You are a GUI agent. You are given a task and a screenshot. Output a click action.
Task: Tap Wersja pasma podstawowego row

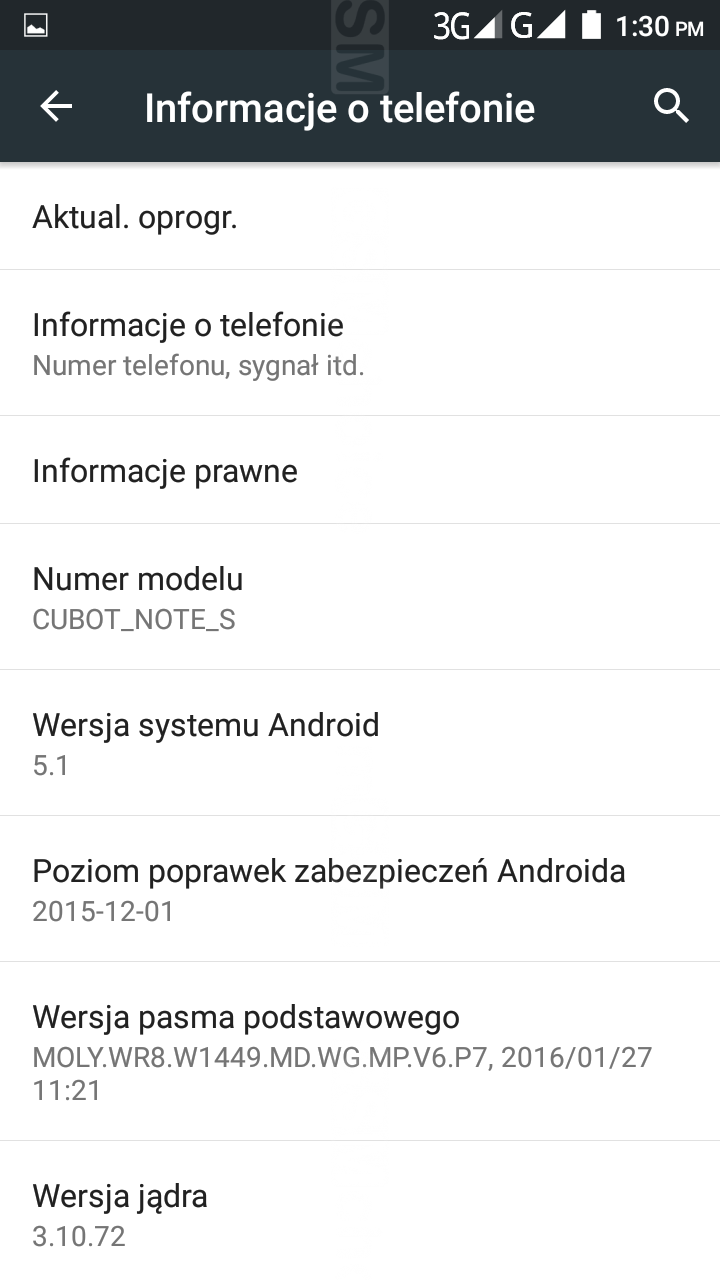point(360,1051)
